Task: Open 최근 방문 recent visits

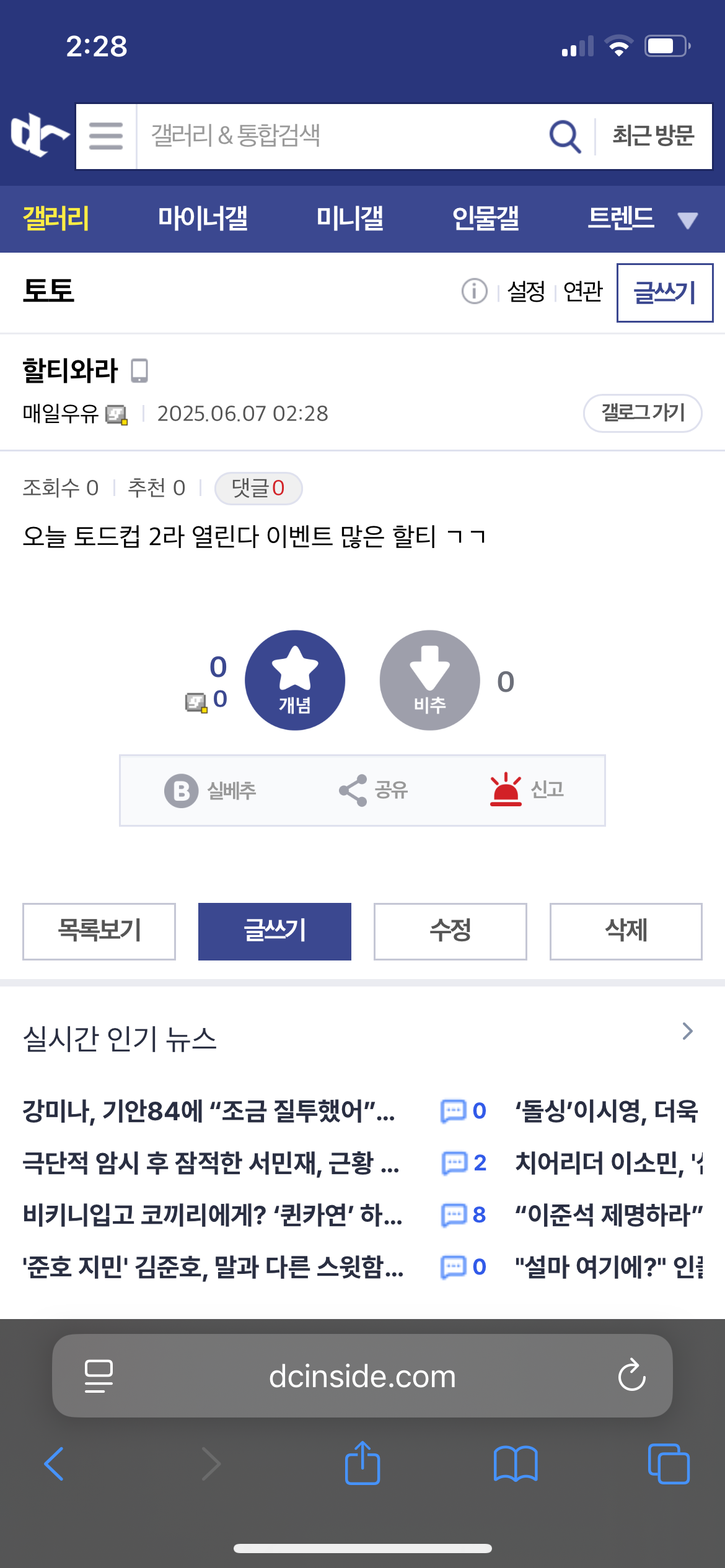Action: pos(653,136)
